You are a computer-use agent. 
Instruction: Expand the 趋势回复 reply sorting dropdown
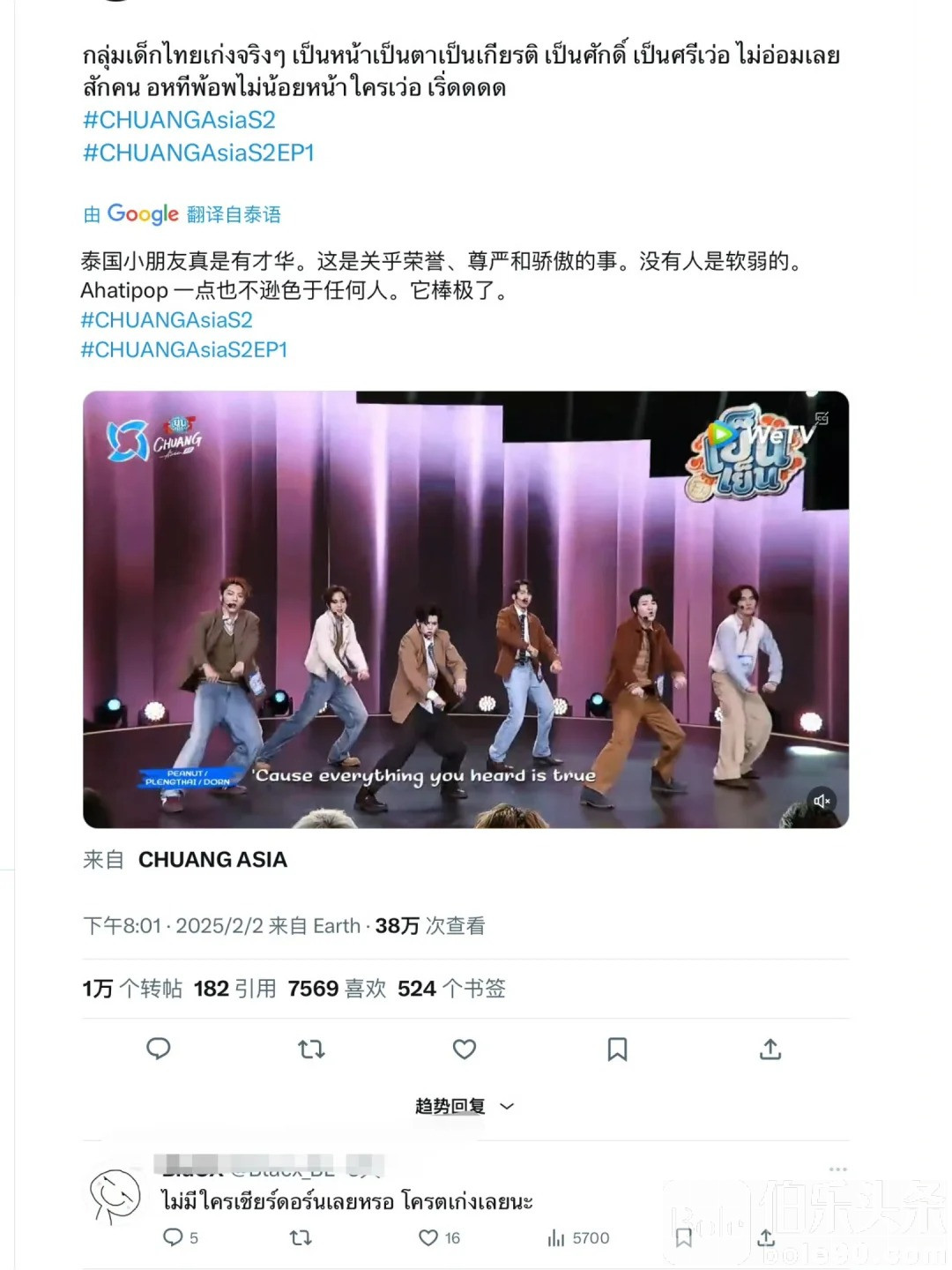(x=465, y=1106)
